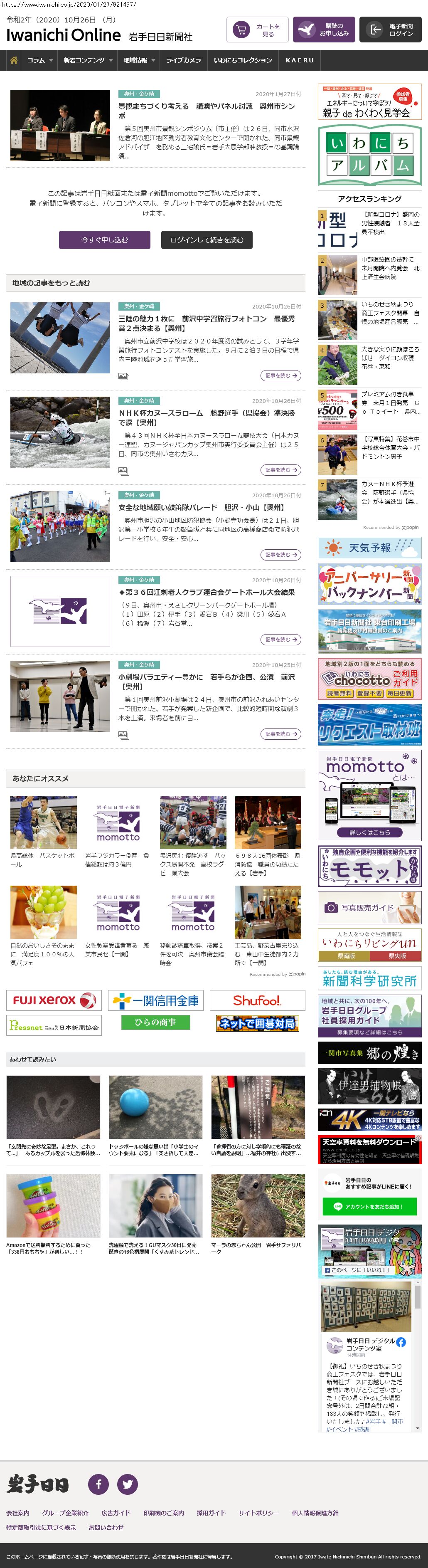This screenshot has width=428, height=1568.
Task: Open いわにちコレクション navigation item
Action: (x=243, y=60)
